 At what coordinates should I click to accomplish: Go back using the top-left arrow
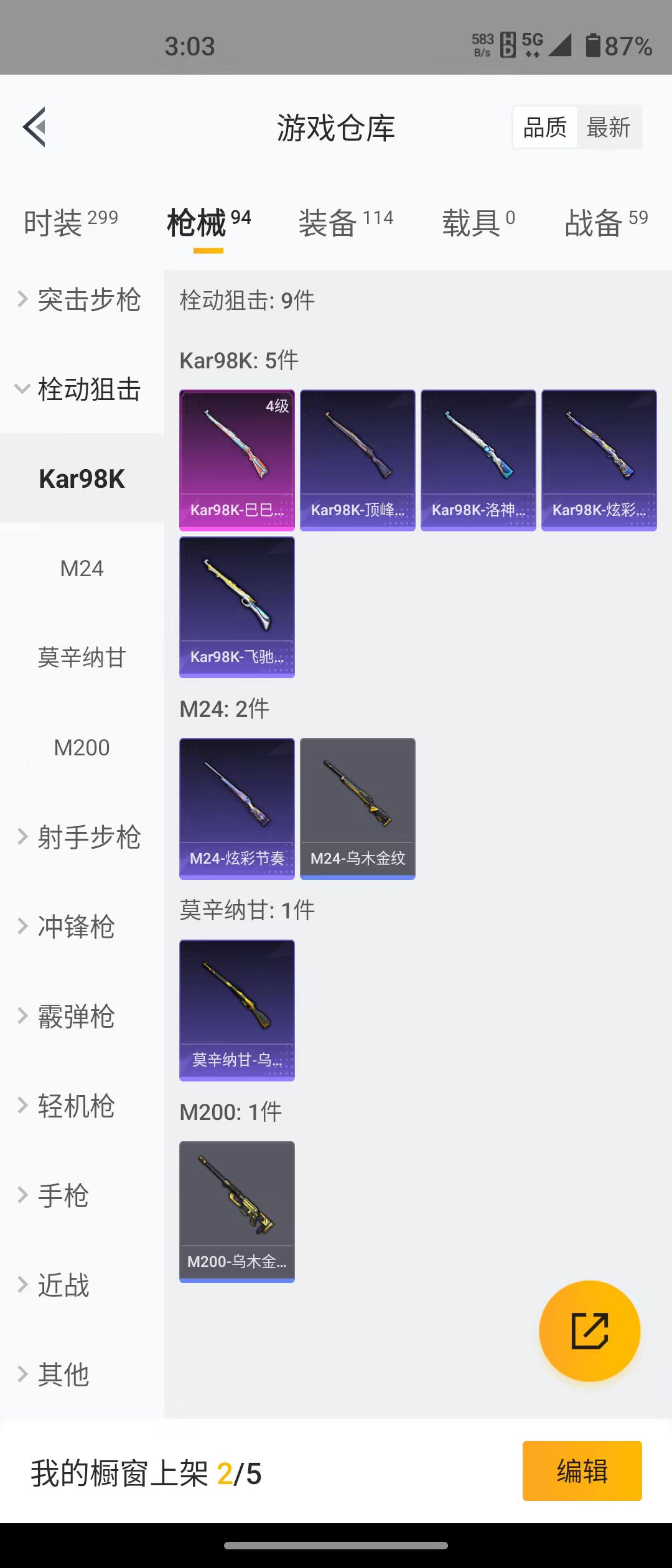pos(35,127)
